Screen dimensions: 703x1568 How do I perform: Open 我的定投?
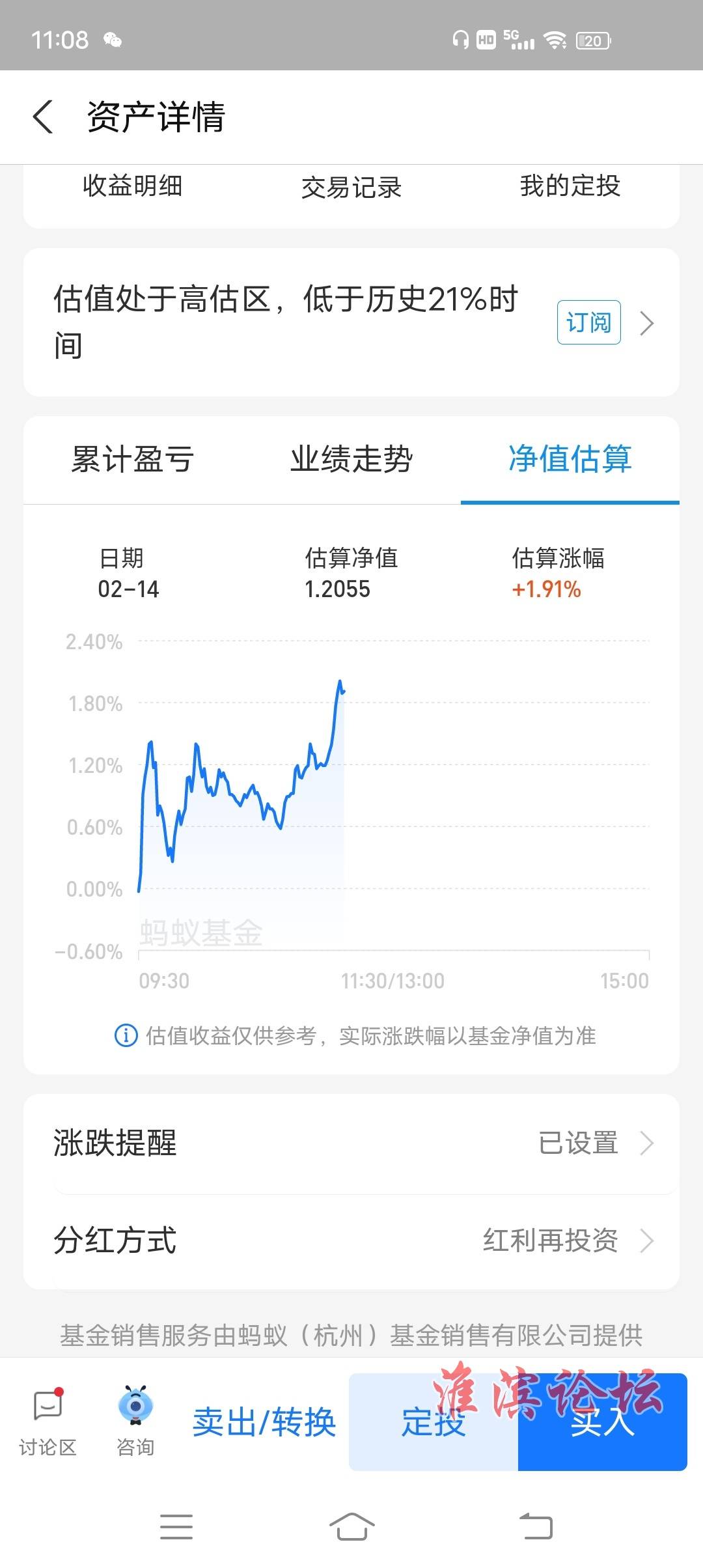(x=570, y=186)
